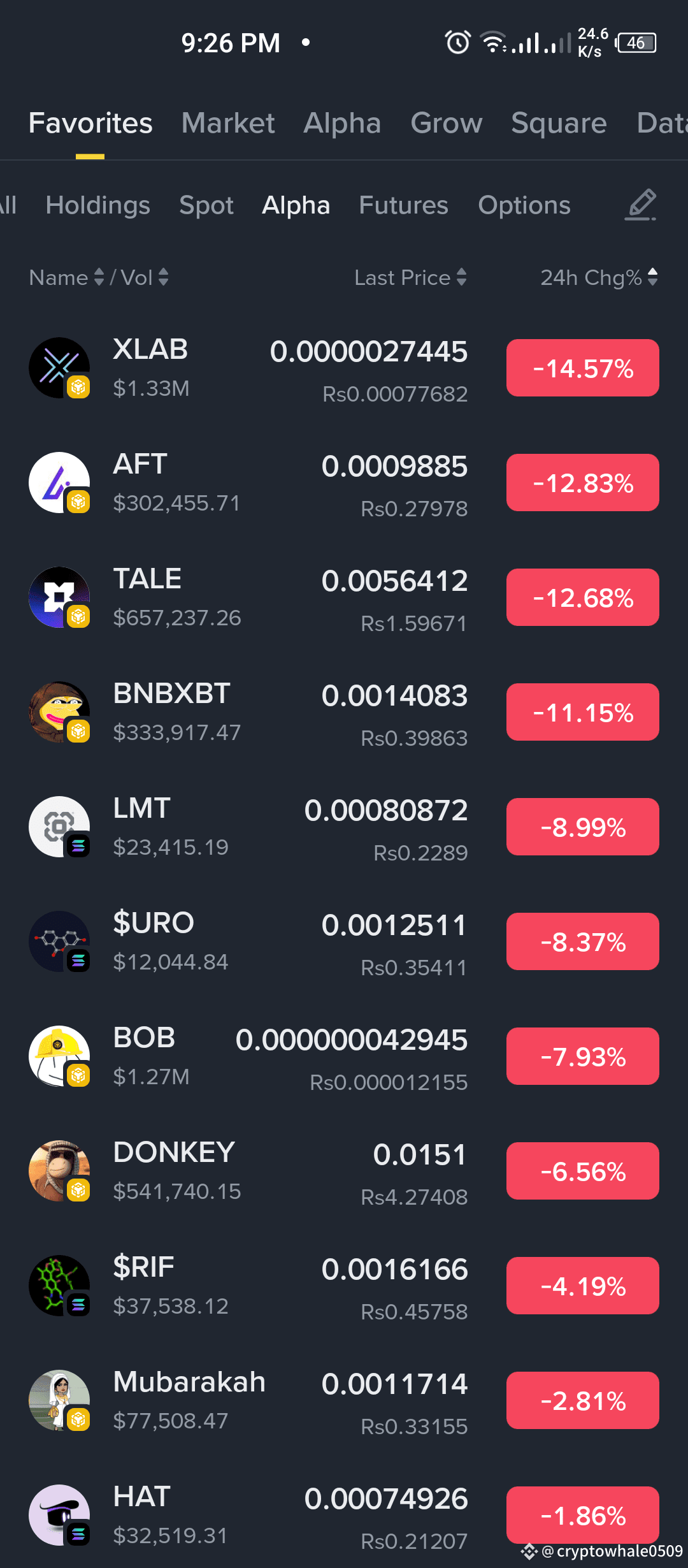Viewport: 688px width, 1568px height.
Task: Select the Holdings filter tab
Action: point(98,205)
